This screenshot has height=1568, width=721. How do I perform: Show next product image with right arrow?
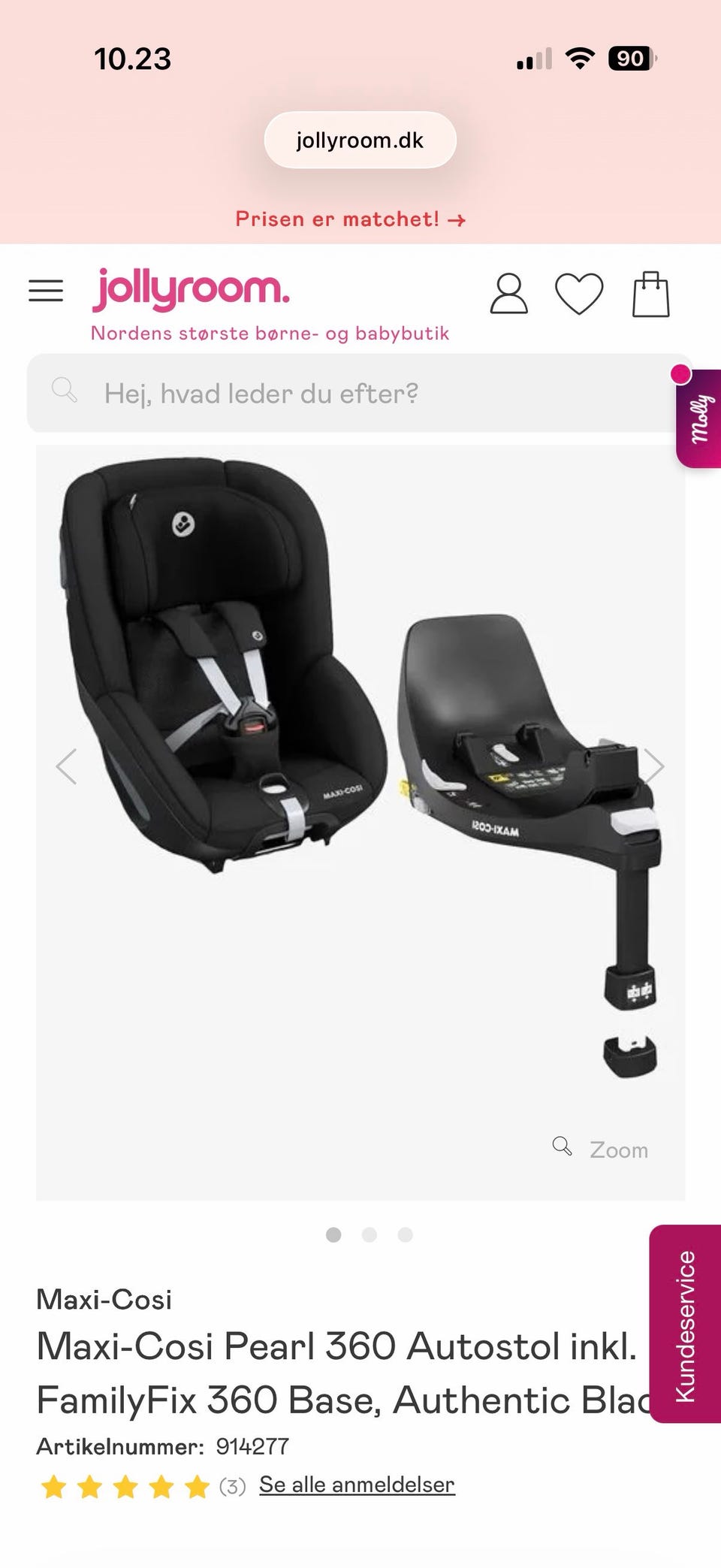coord(655,766)
